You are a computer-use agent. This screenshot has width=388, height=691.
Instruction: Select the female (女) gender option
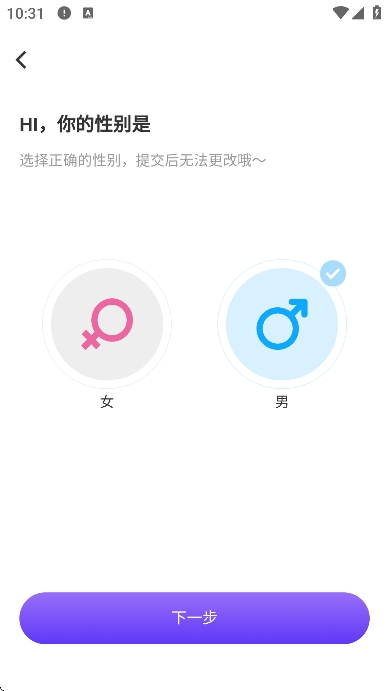coord(107,324)
